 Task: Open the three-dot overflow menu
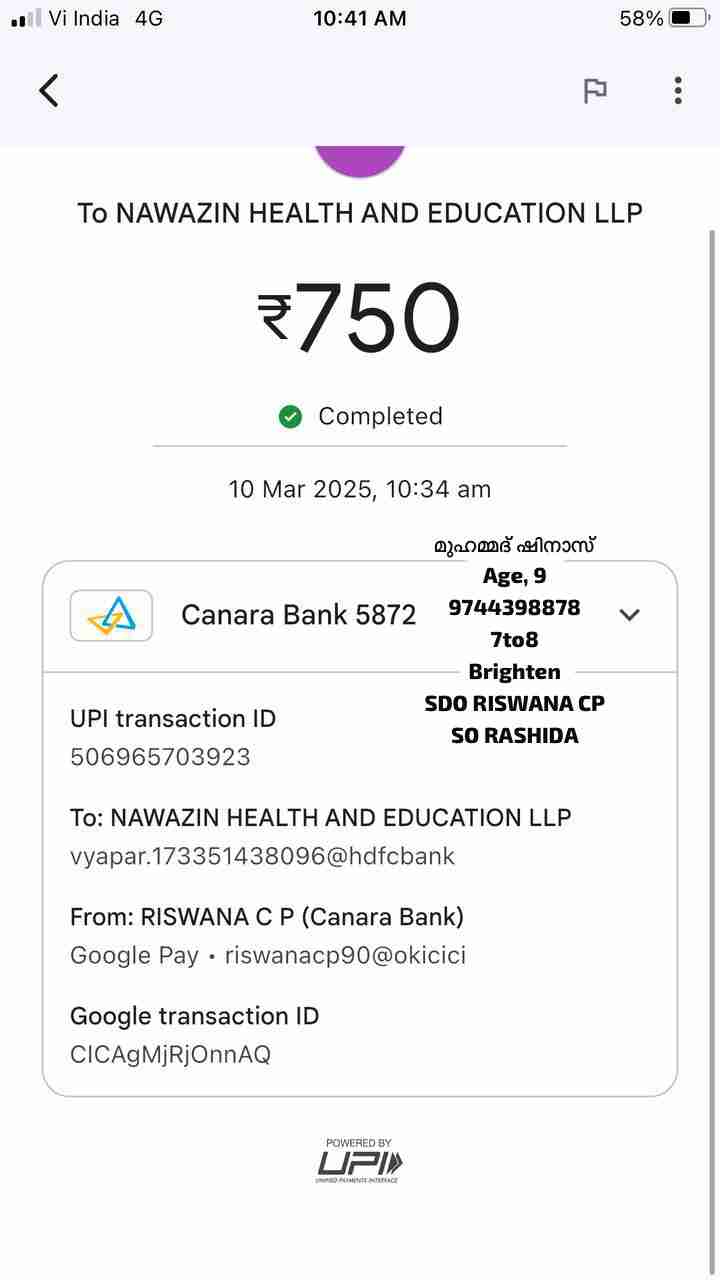tap(678, 91)
